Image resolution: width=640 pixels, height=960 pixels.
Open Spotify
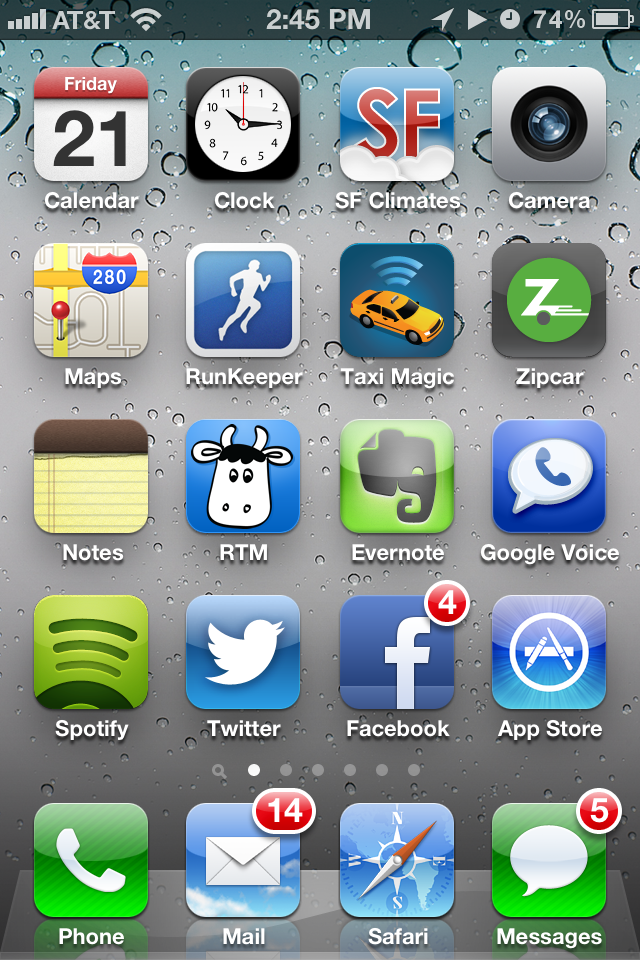91,652
